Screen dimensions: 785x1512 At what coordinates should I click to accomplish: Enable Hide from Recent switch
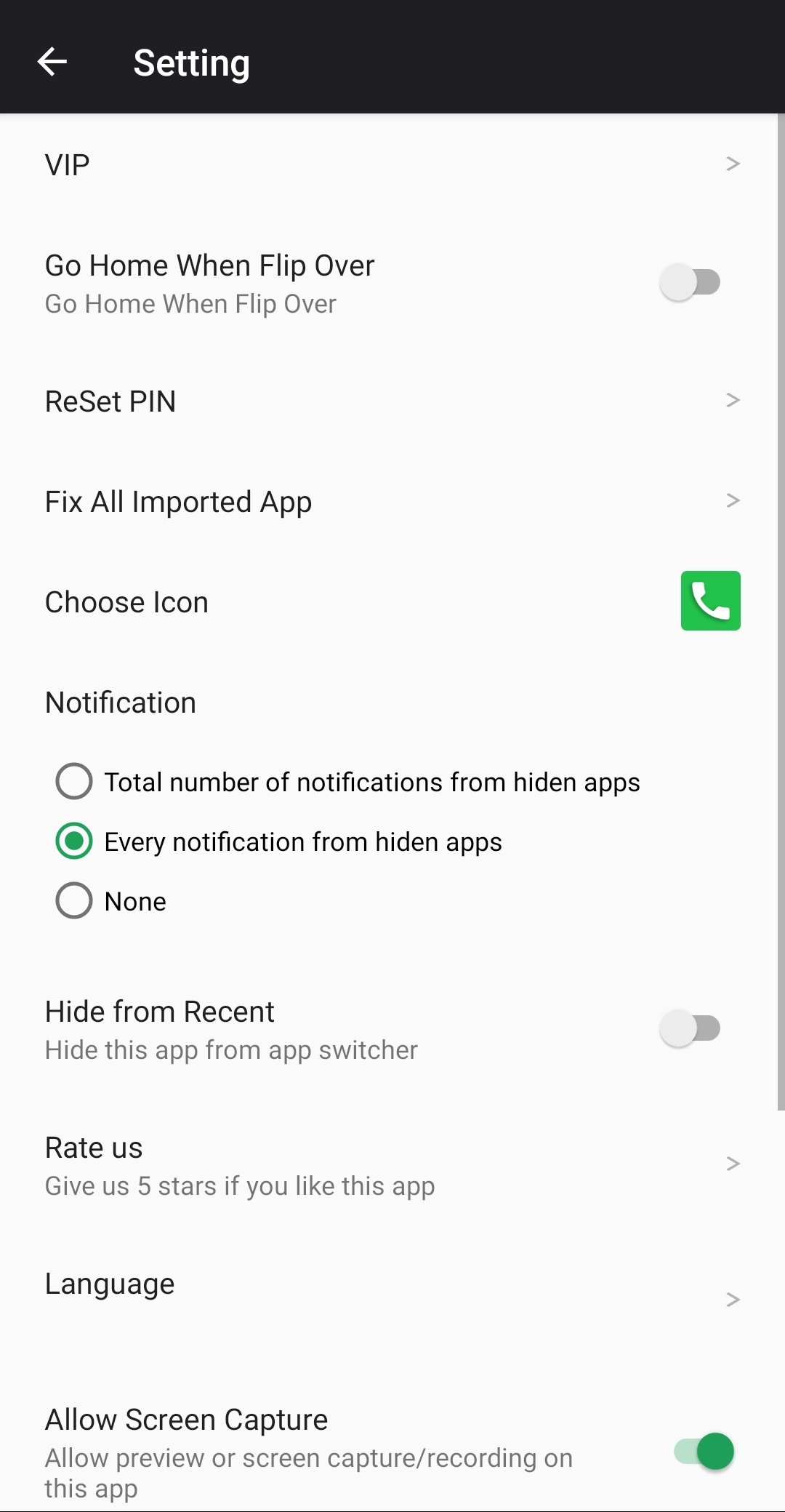click(x=690, y=1028)
